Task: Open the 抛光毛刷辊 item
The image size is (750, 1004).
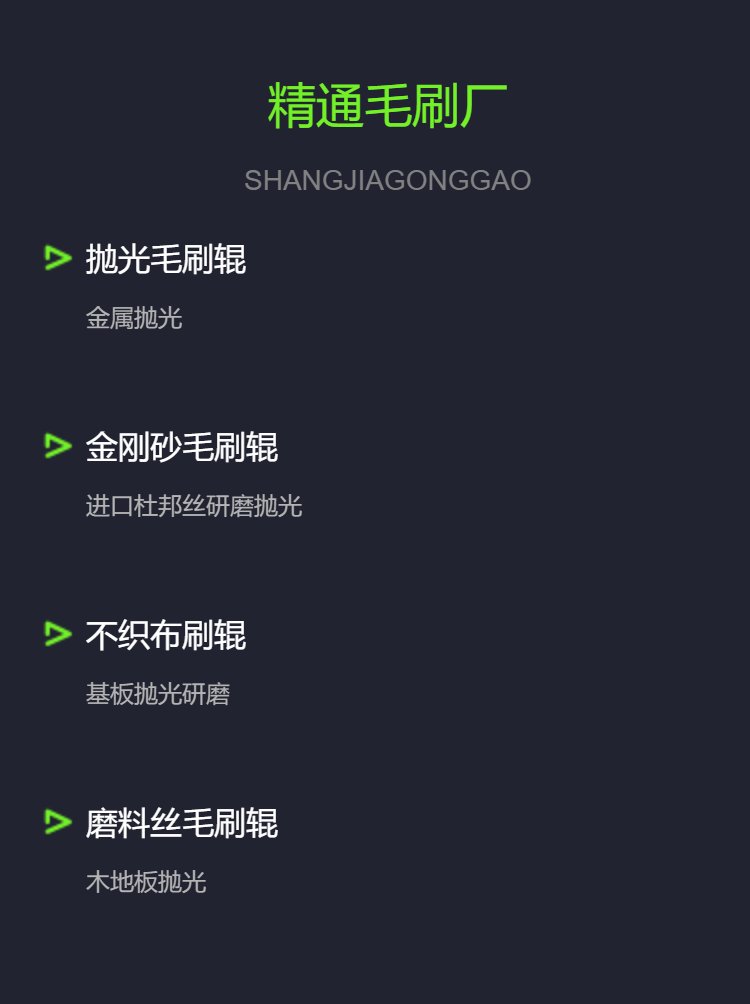Action: pyautogui.click(x=166, y=259)
